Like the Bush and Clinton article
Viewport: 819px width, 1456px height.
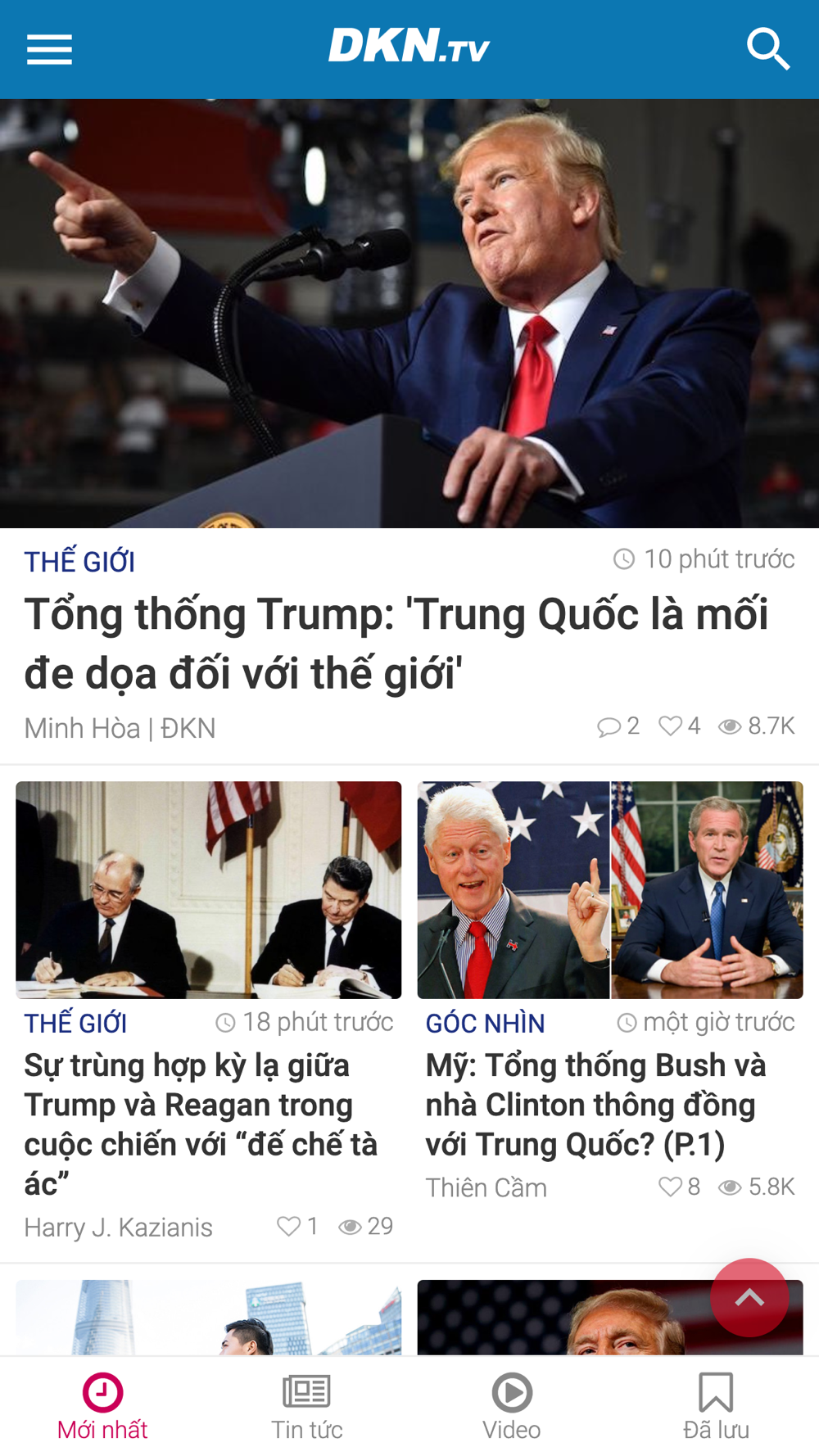click(671, 1187)
